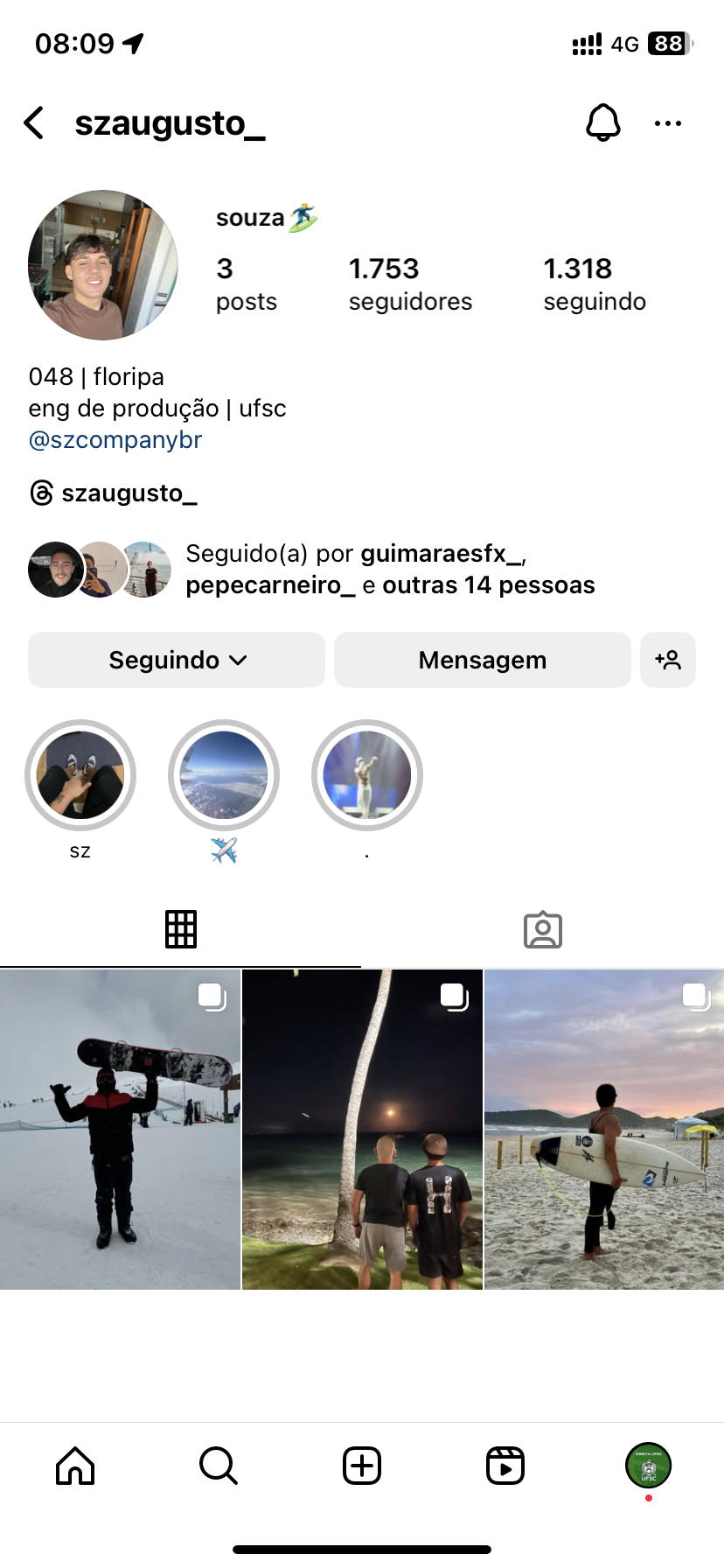724x1568 pixels.
Task: Open the 1.318 seguindo list
Action: (595, 283)
